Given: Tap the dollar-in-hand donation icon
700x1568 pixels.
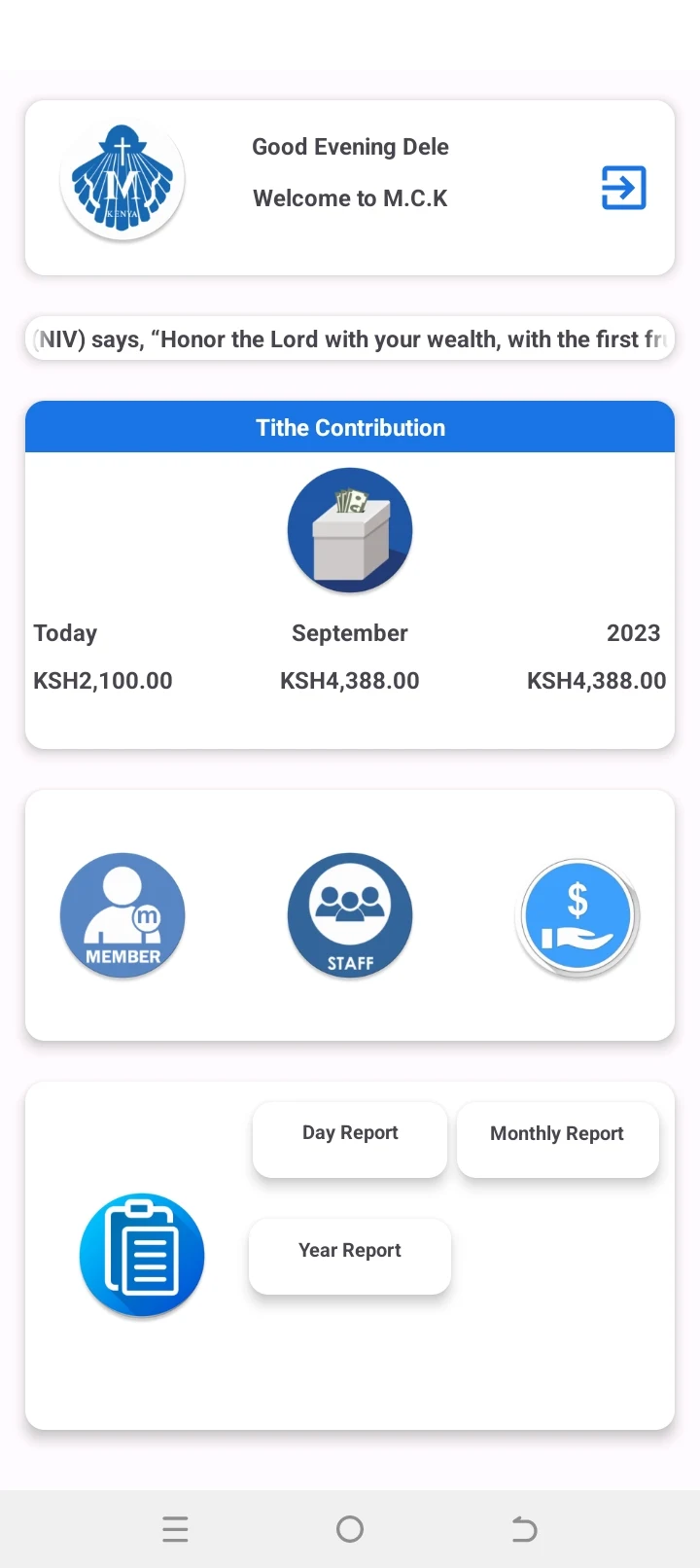Looking at the screenshot, I should coord(577,915).
